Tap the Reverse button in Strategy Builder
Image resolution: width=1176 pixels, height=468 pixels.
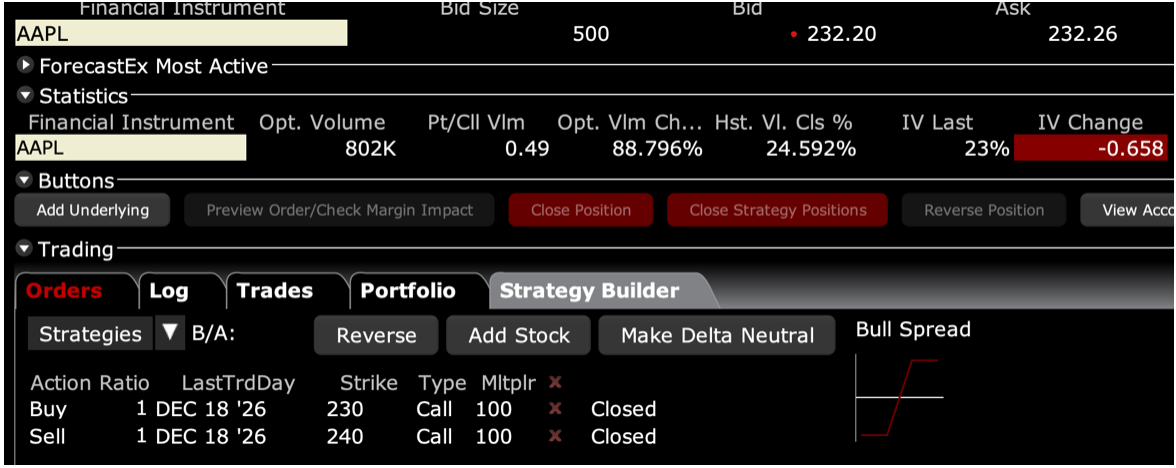tap(375, 336)
